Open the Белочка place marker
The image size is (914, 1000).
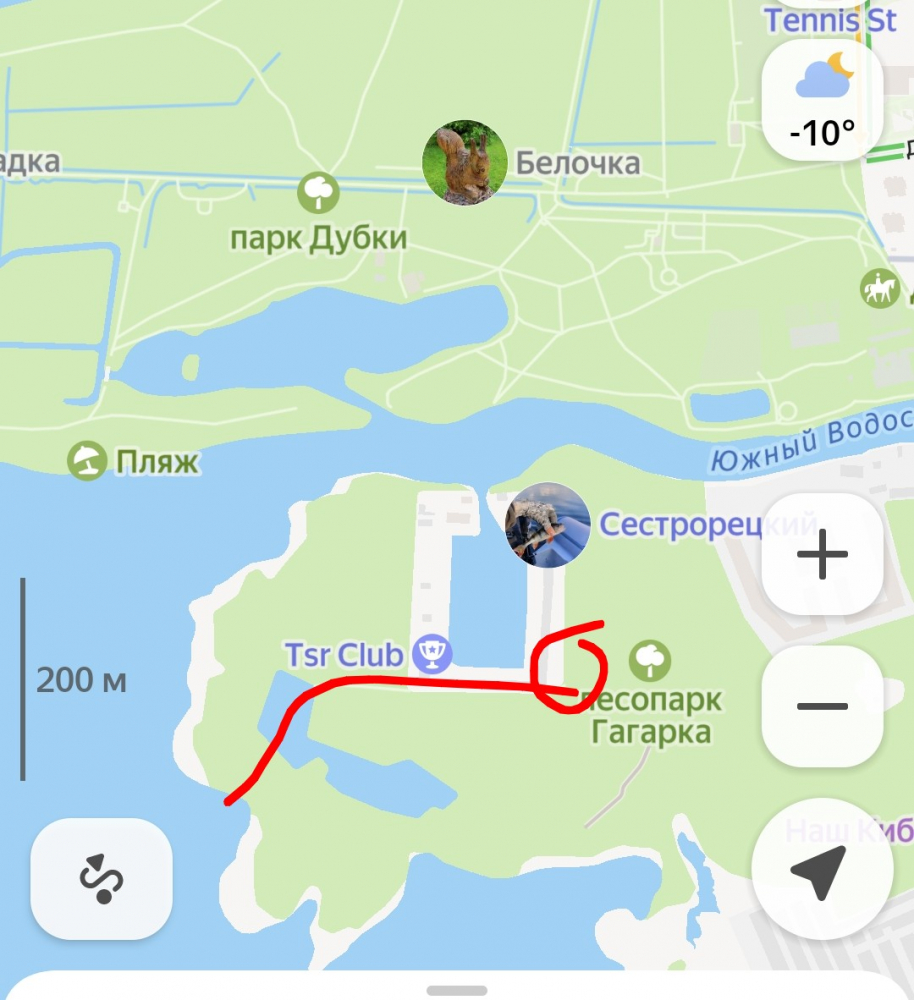pyautogui.click(x=464, y=163)
